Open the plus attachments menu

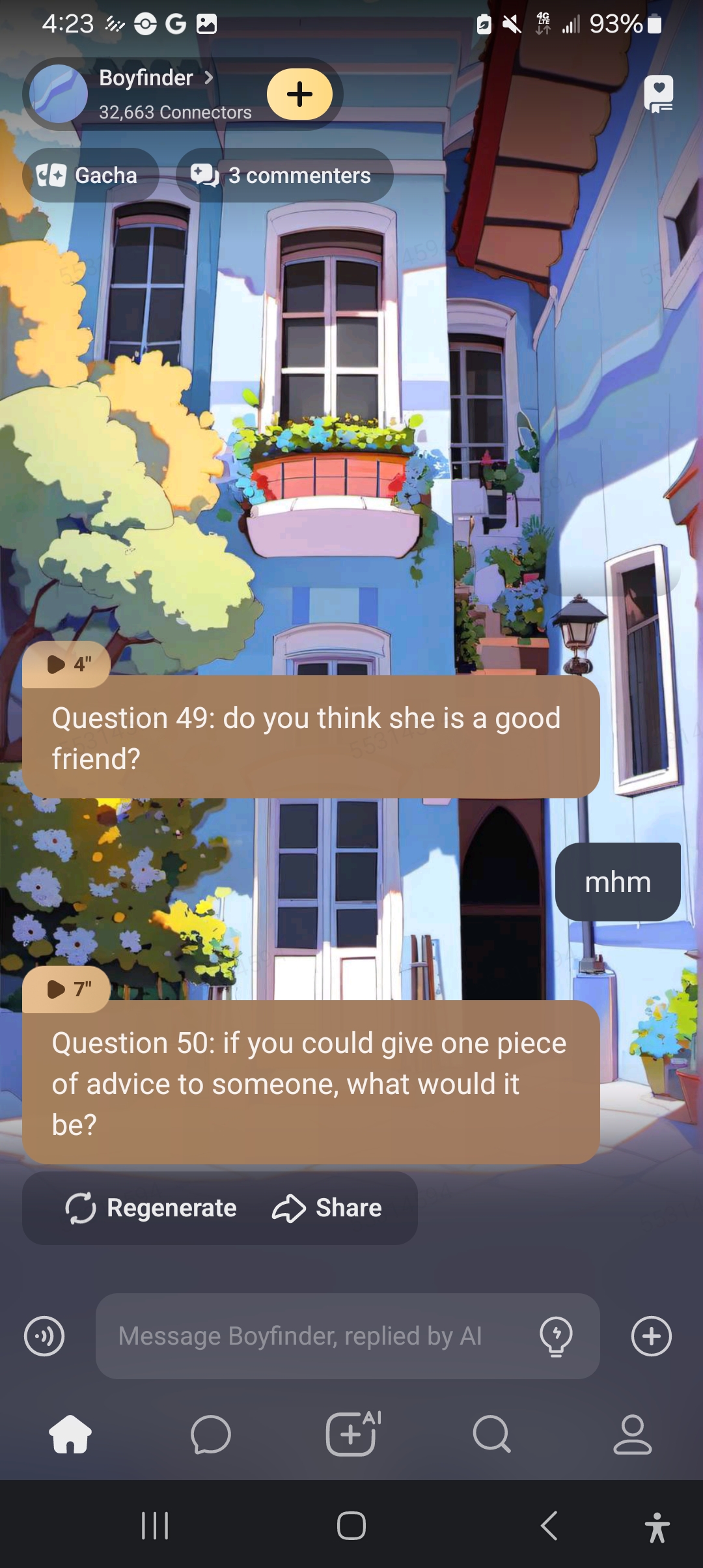tap(651, 1336)
